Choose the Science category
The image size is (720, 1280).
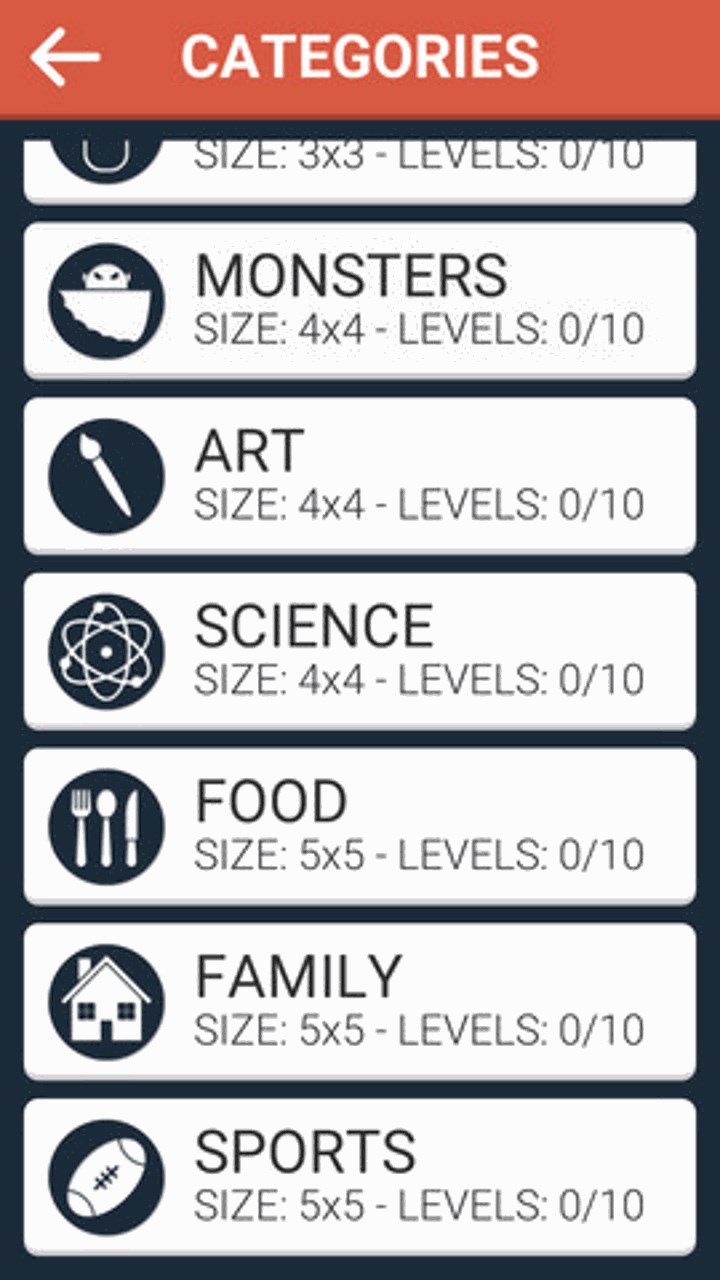360,651
